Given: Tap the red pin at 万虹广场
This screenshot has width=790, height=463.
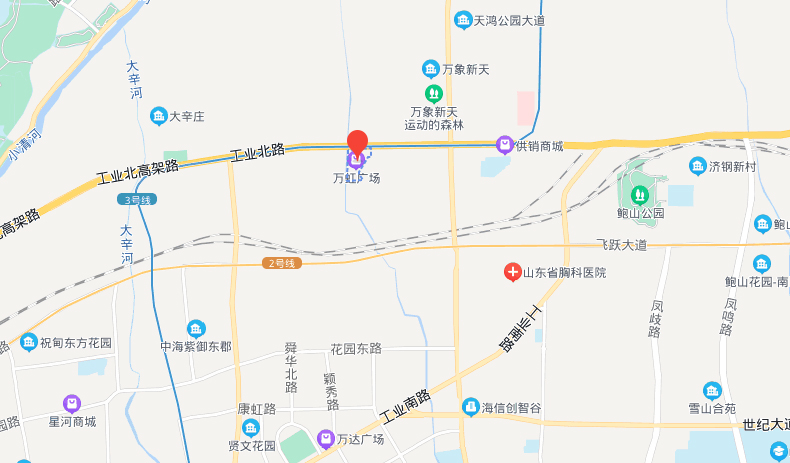Looking at the screenshot, I should coord(357,143).
